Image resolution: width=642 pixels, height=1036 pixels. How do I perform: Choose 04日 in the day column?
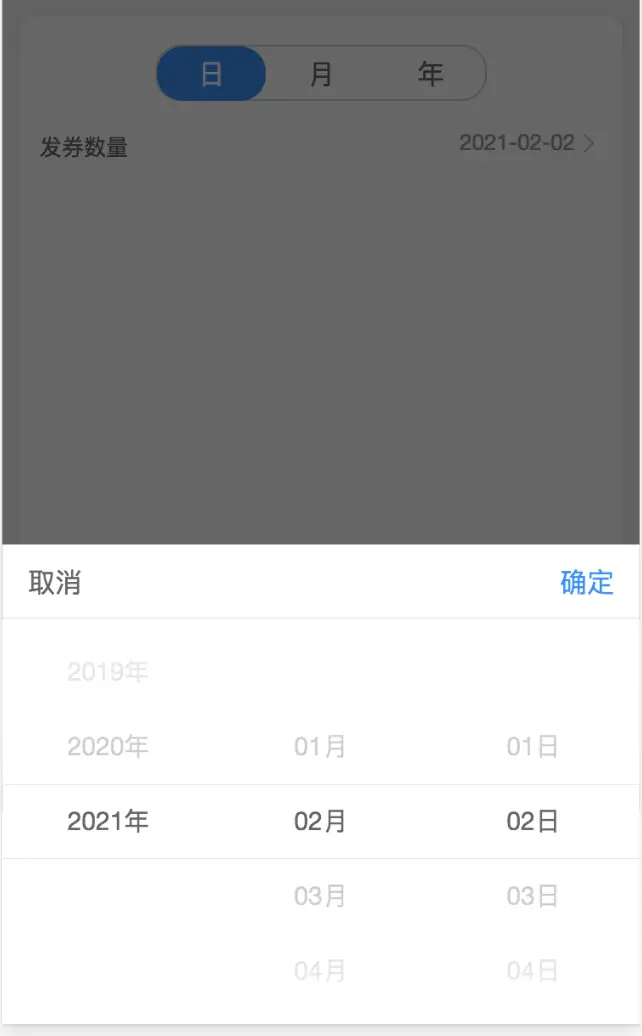tap(532, 971)
